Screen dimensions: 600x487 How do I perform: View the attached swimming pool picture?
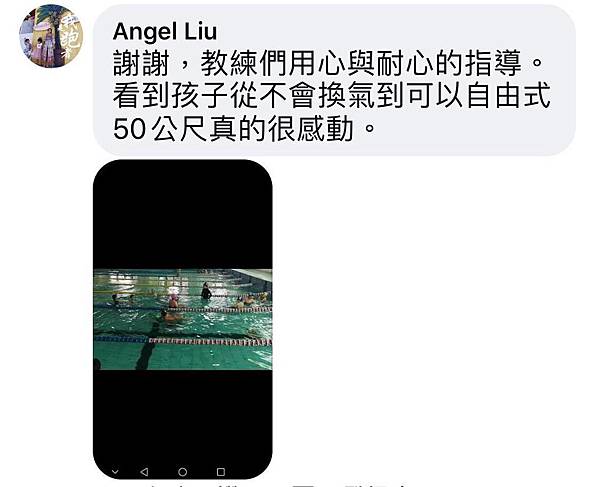point(182,318)
